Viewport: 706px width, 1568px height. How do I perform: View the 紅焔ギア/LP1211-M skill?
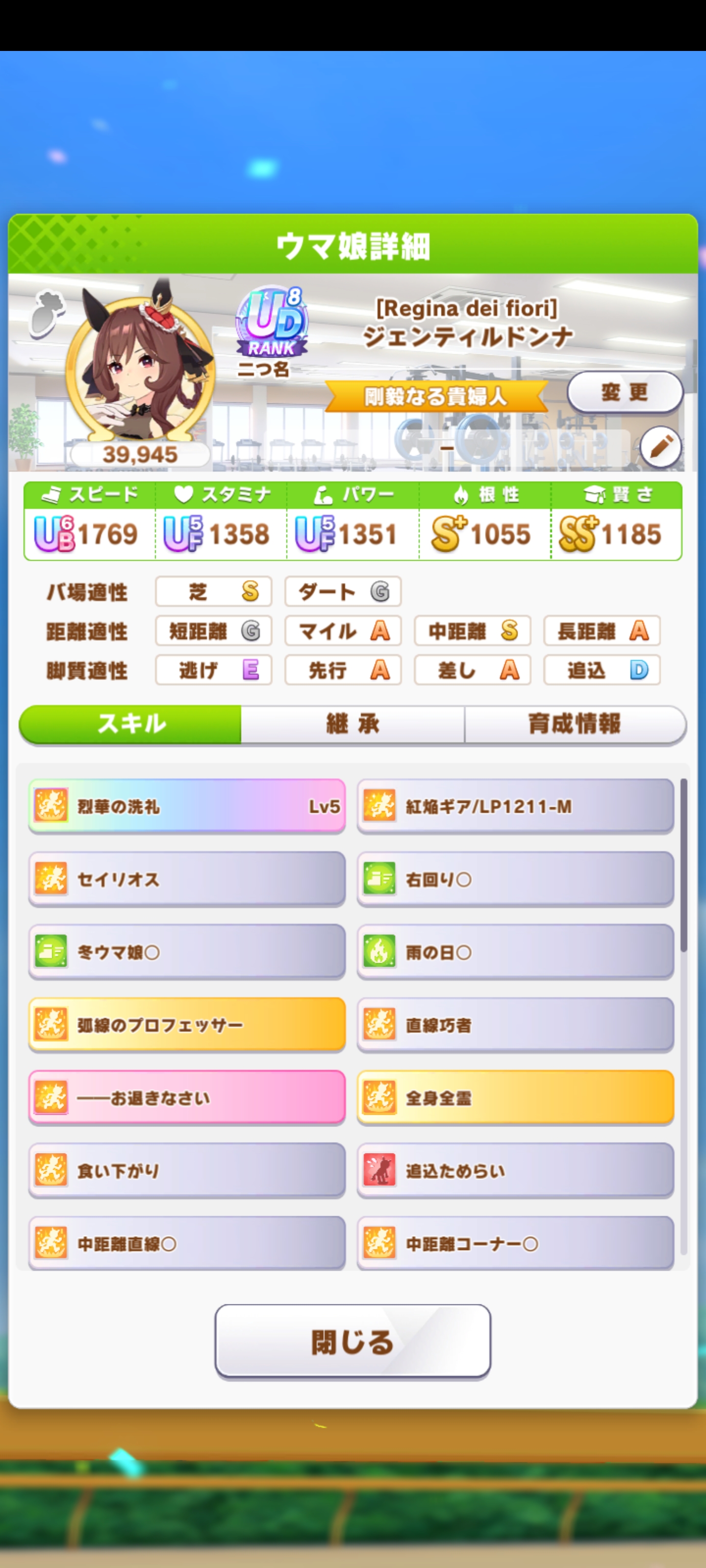tap(515, 807)
